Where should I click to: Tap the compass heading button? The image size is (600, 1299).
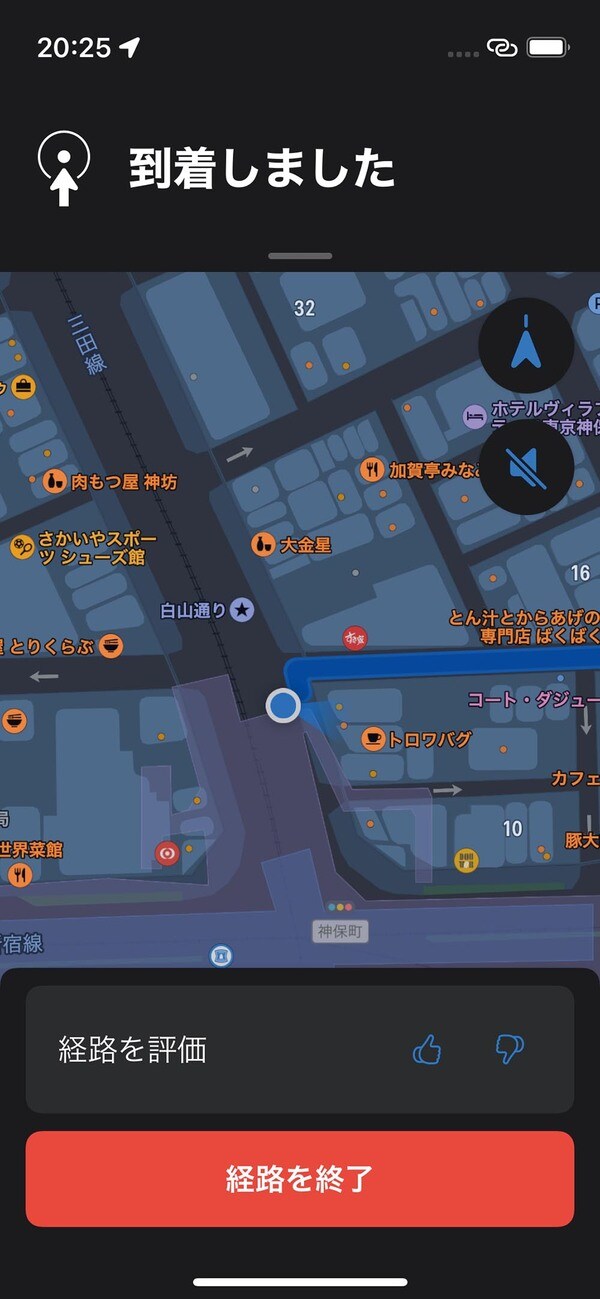526,346
